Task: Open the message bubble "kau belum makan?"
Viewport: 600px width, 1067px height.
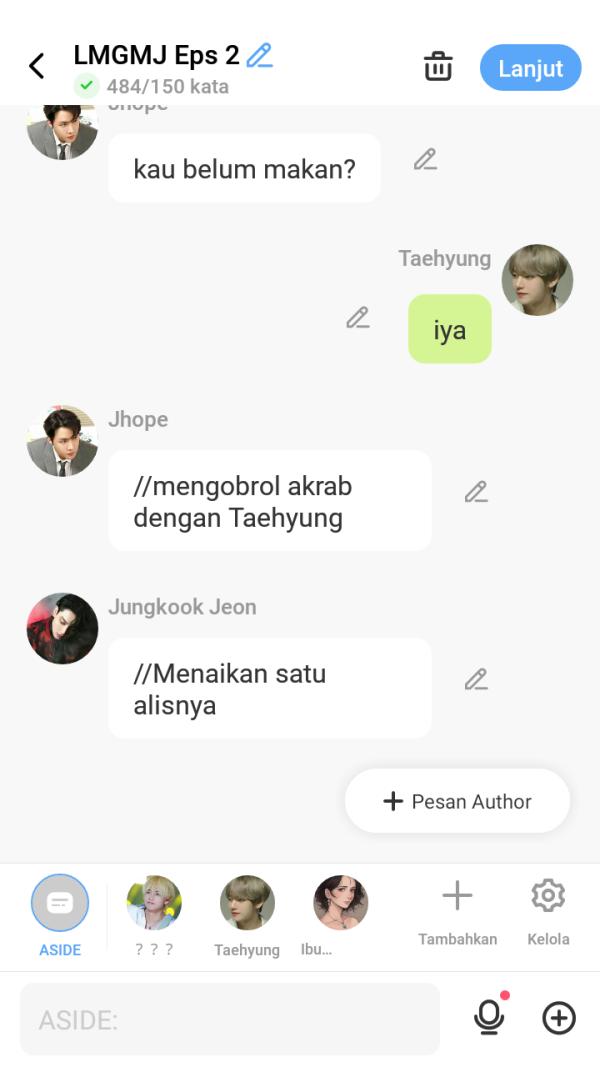Action: pos(244,169)
